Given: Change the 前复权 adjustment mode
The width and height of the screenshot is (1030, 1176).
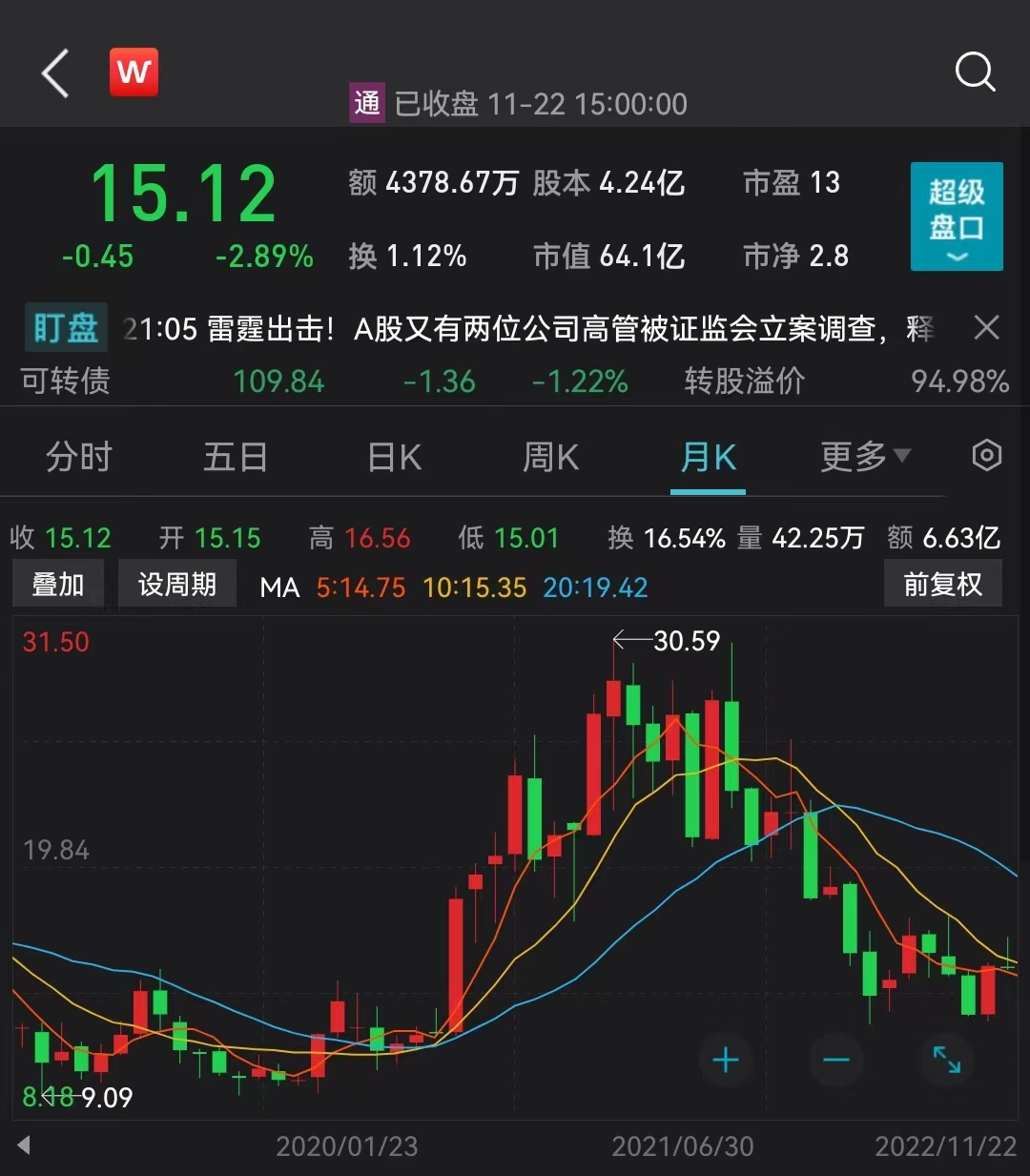Looking at the screenshot, I should coord(942,585).
